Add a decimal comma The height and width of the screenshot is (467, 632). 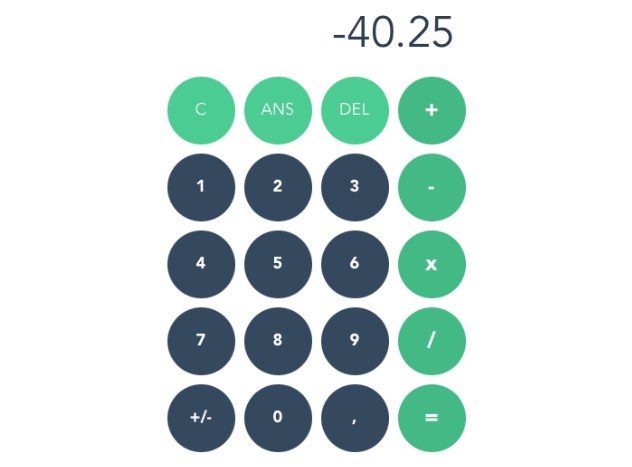355,418
